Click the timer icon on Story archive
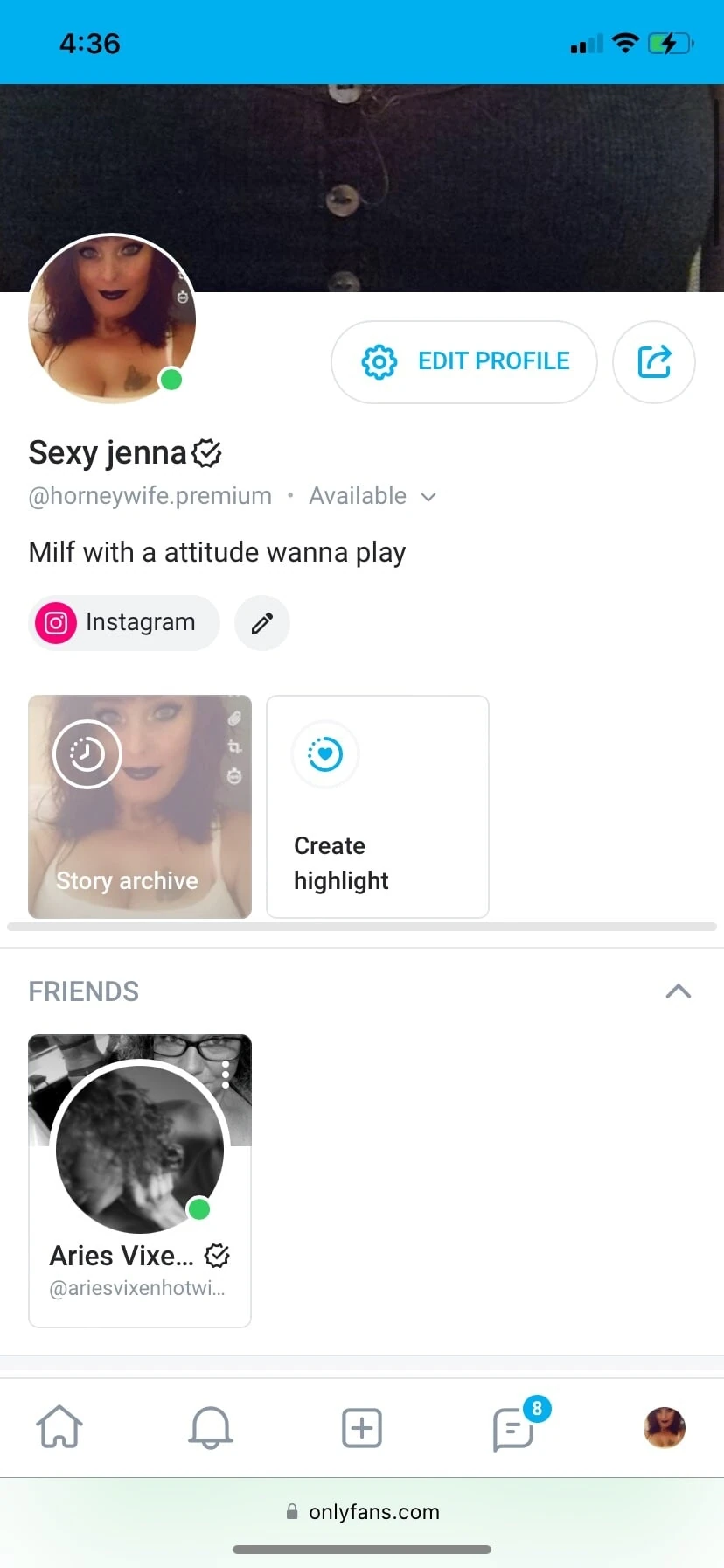This screenshot has height=1568, width=724. pyautogui.click(x=233, y=779)
